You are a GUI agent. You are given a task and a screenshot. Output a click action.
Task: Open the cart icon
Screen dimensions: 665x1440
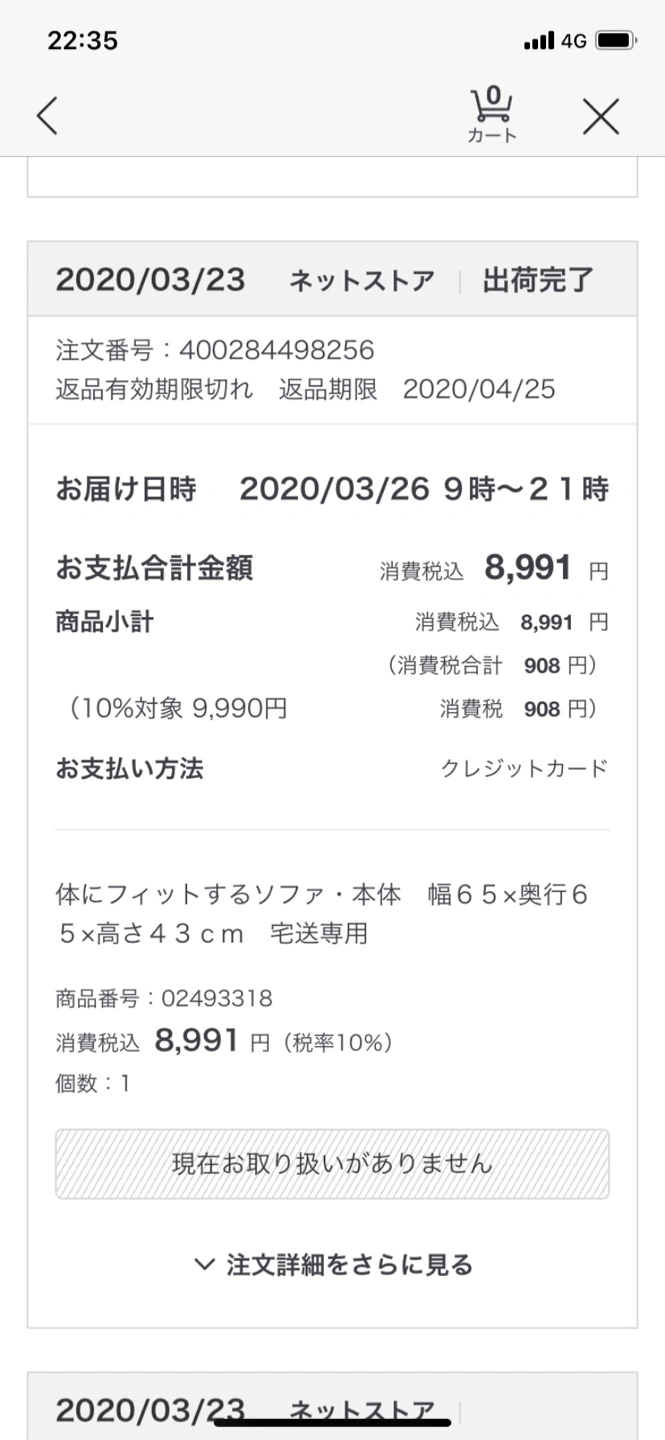pyautogui.click(x=492, y=115)
